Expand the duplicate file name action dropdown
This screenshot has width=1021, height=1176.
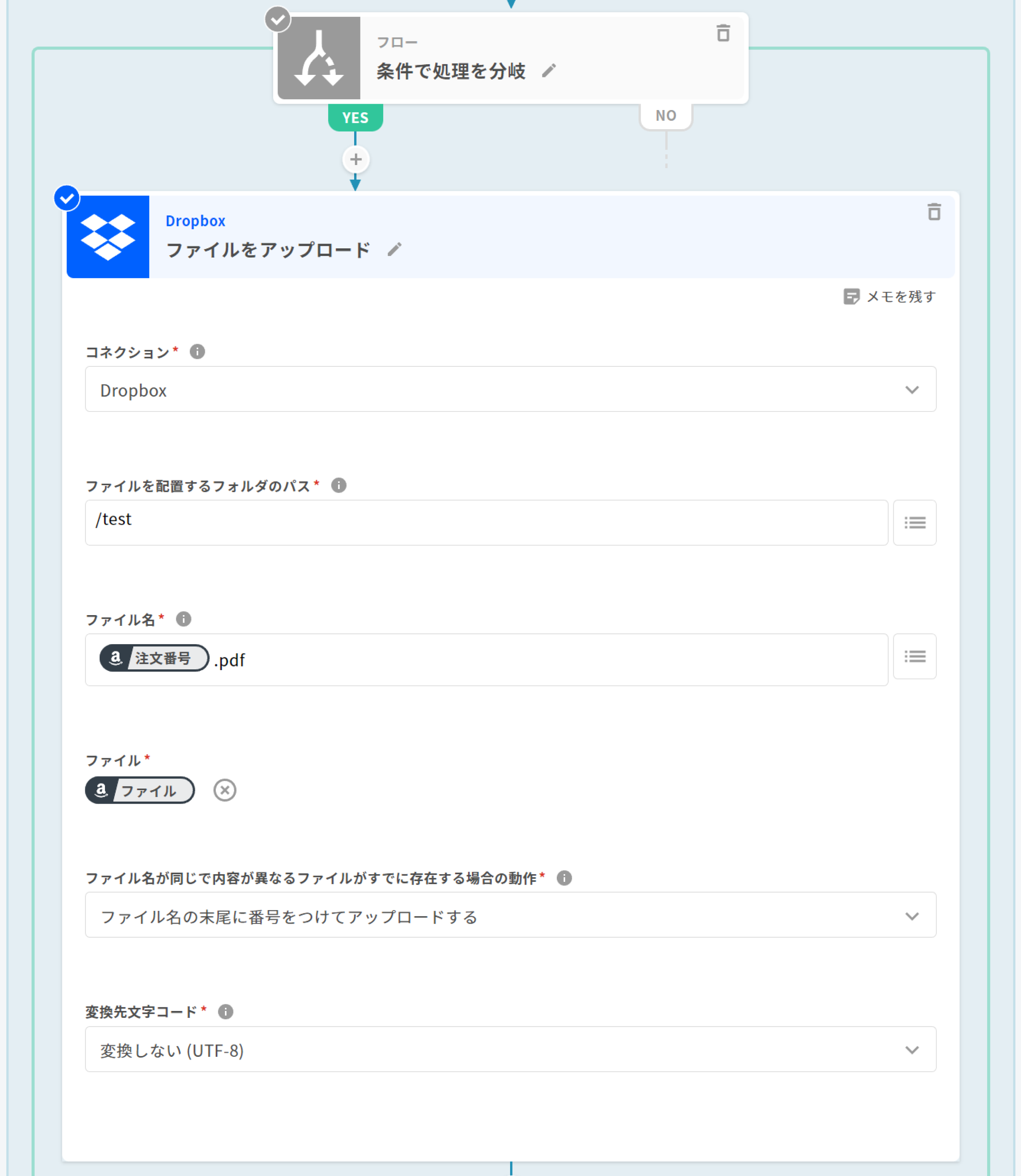tap(510, 915)
